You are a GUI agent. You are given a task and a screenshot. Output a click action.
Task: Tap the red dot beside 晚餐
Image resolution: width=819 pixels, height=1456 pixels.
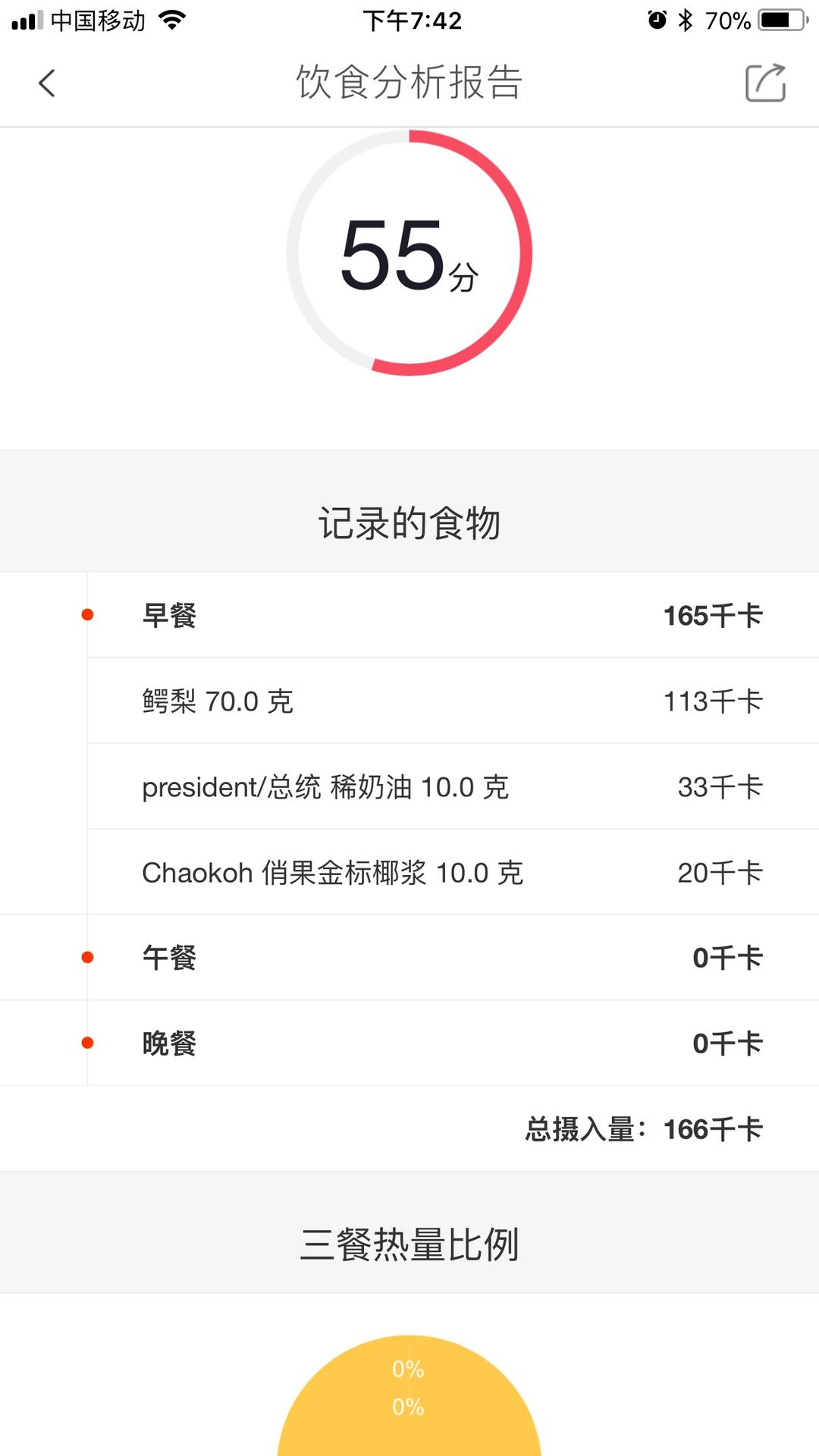tap(87, 1043)
